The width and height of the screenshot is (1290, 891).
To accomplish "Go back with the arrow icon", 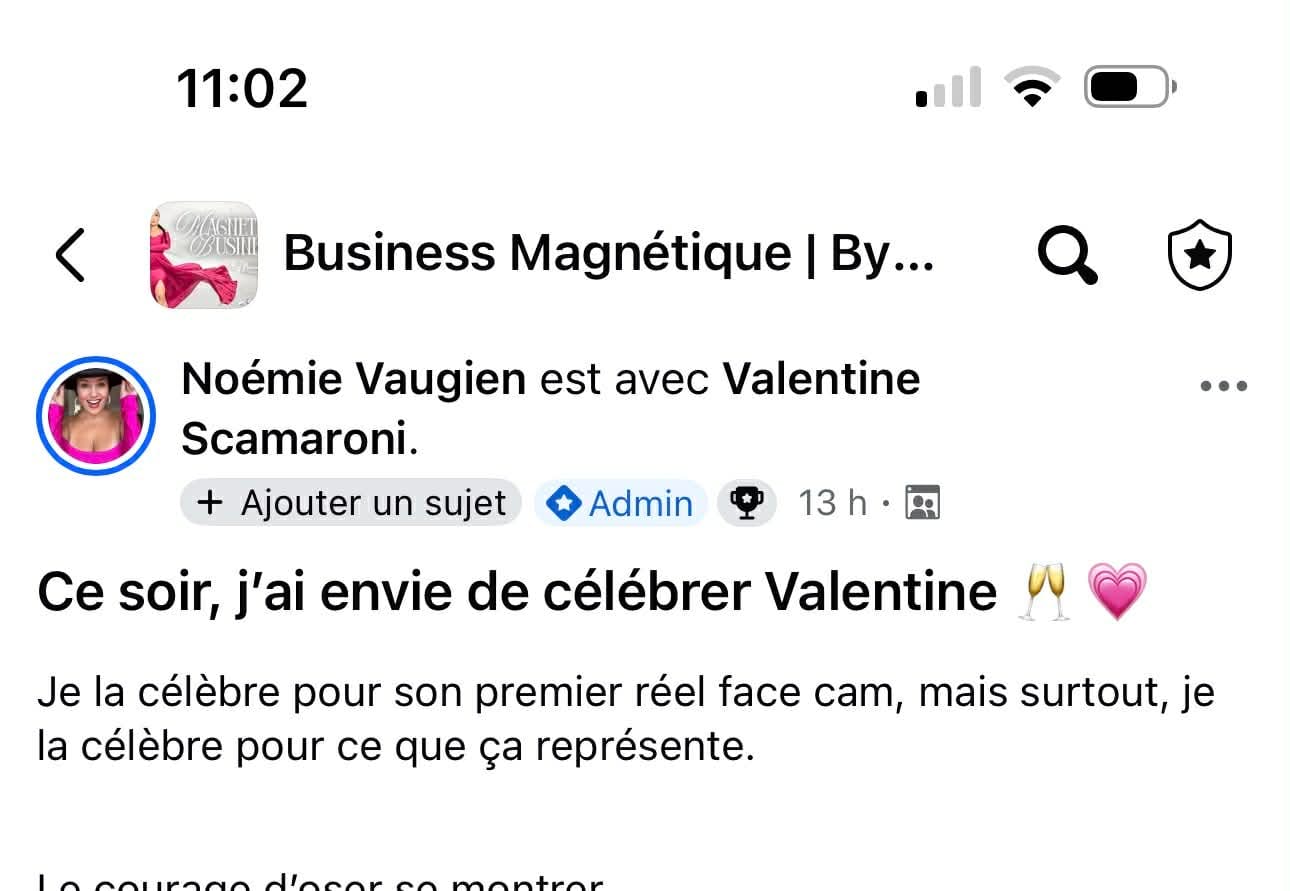I will 71,255.
